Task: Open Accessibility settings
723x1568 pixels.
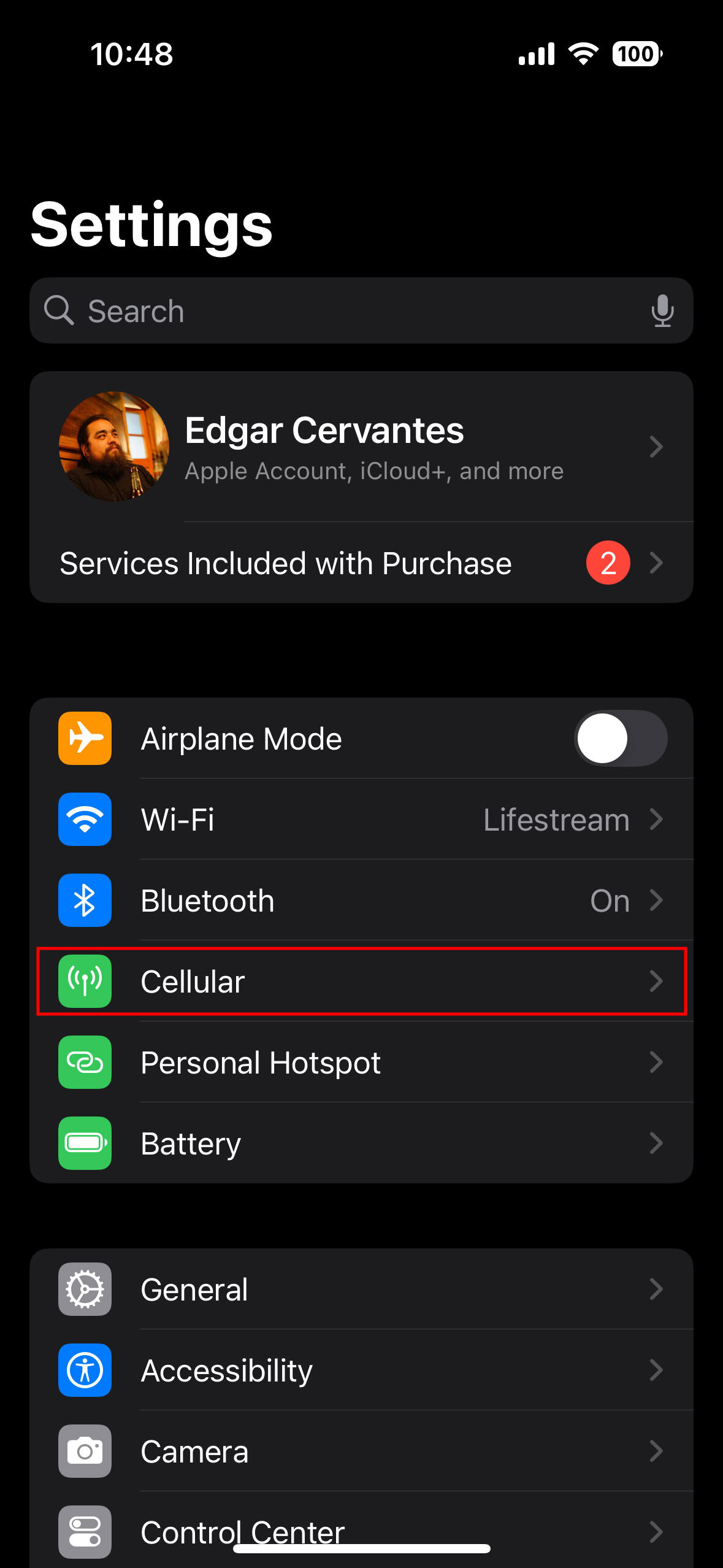Action: pos(361,1370)
